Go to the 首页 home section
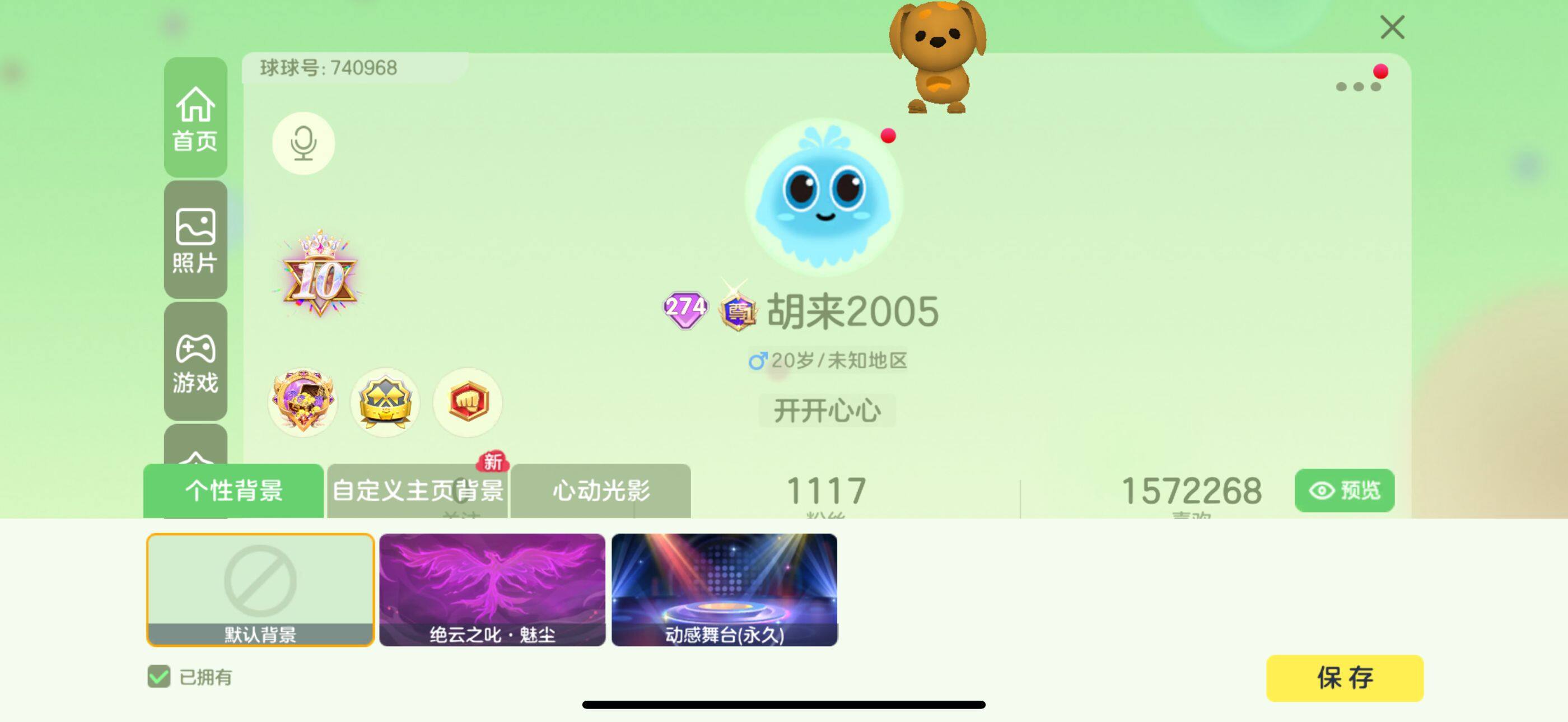The width and height of the screenshot is (1568, 722). pos(195,118)
